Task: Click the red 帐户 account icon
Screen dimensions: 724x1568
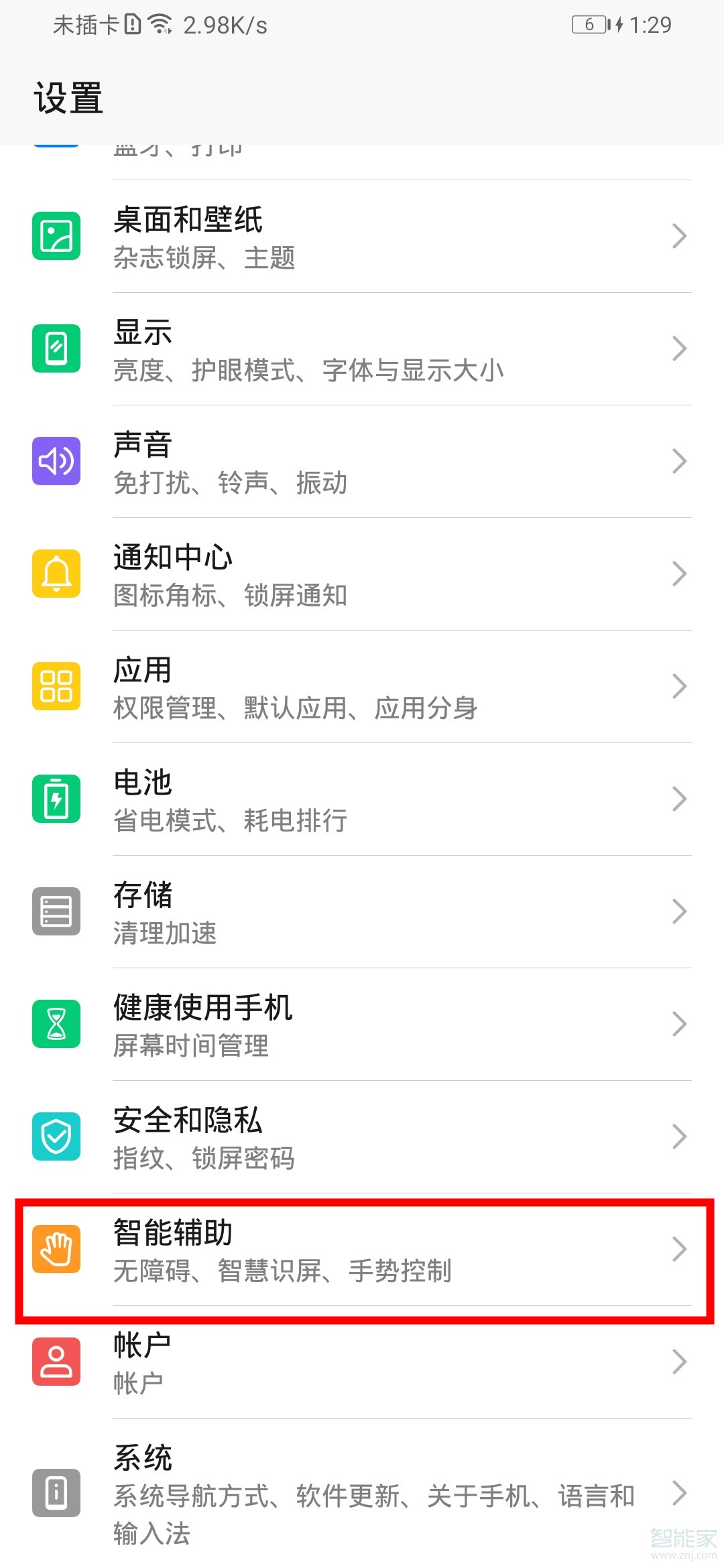Action: [56, 1362]
